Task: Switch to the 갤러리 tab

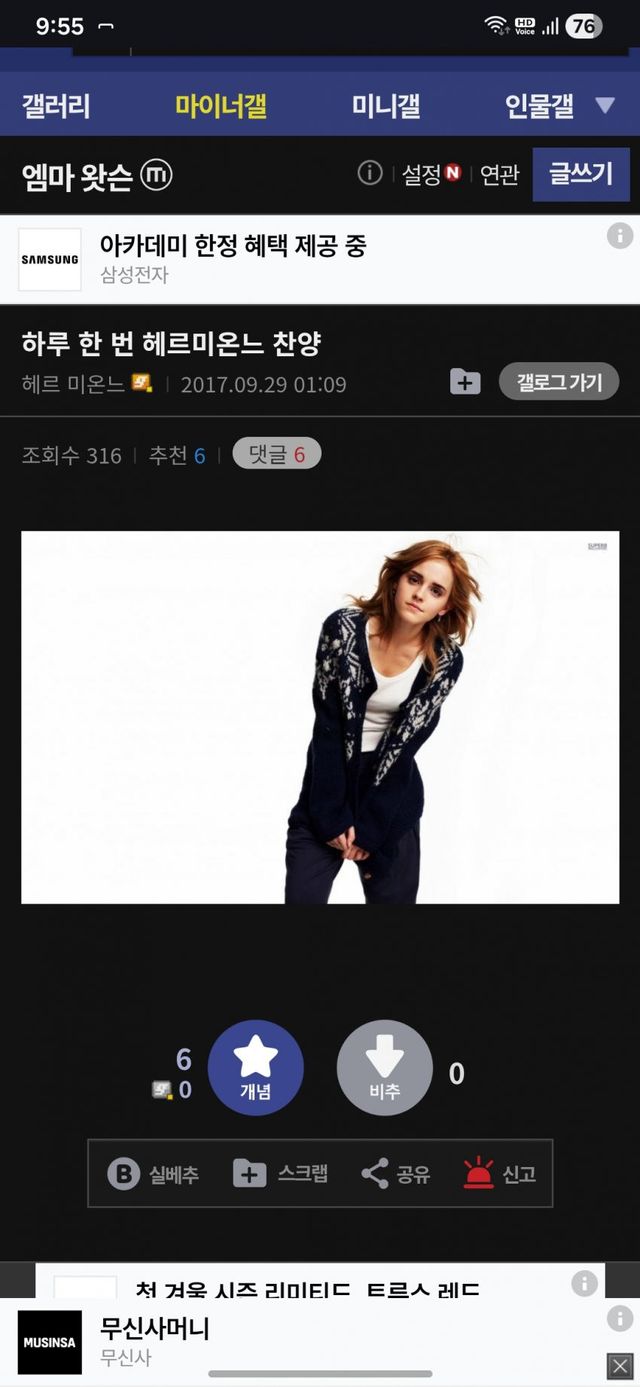Action: pyautogui.click(x=56, y=106)
